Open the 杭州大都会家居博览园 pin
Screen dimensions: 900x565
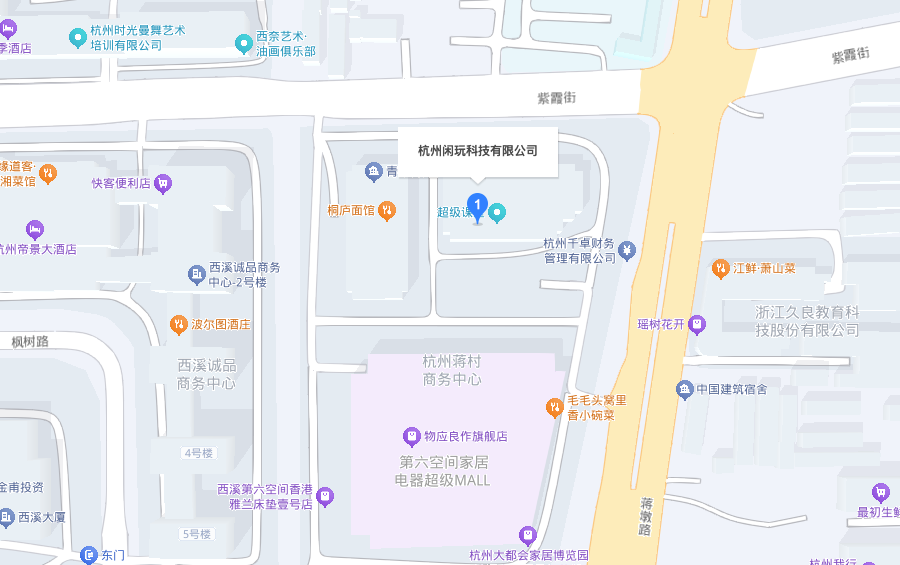click(x=528, y=536)
